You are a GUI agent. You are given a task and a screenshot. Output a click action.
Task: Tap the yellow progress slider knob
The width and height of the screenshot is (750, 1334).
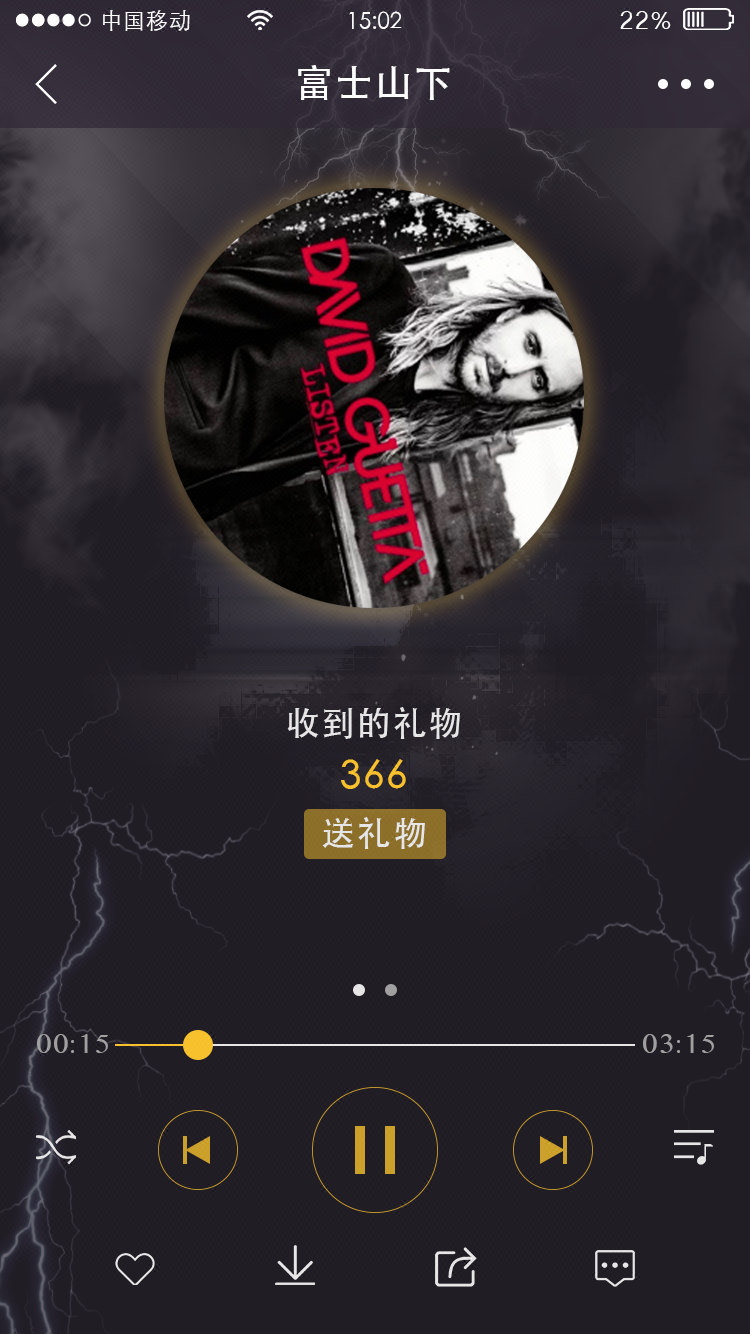click(x=198, y=1044)
